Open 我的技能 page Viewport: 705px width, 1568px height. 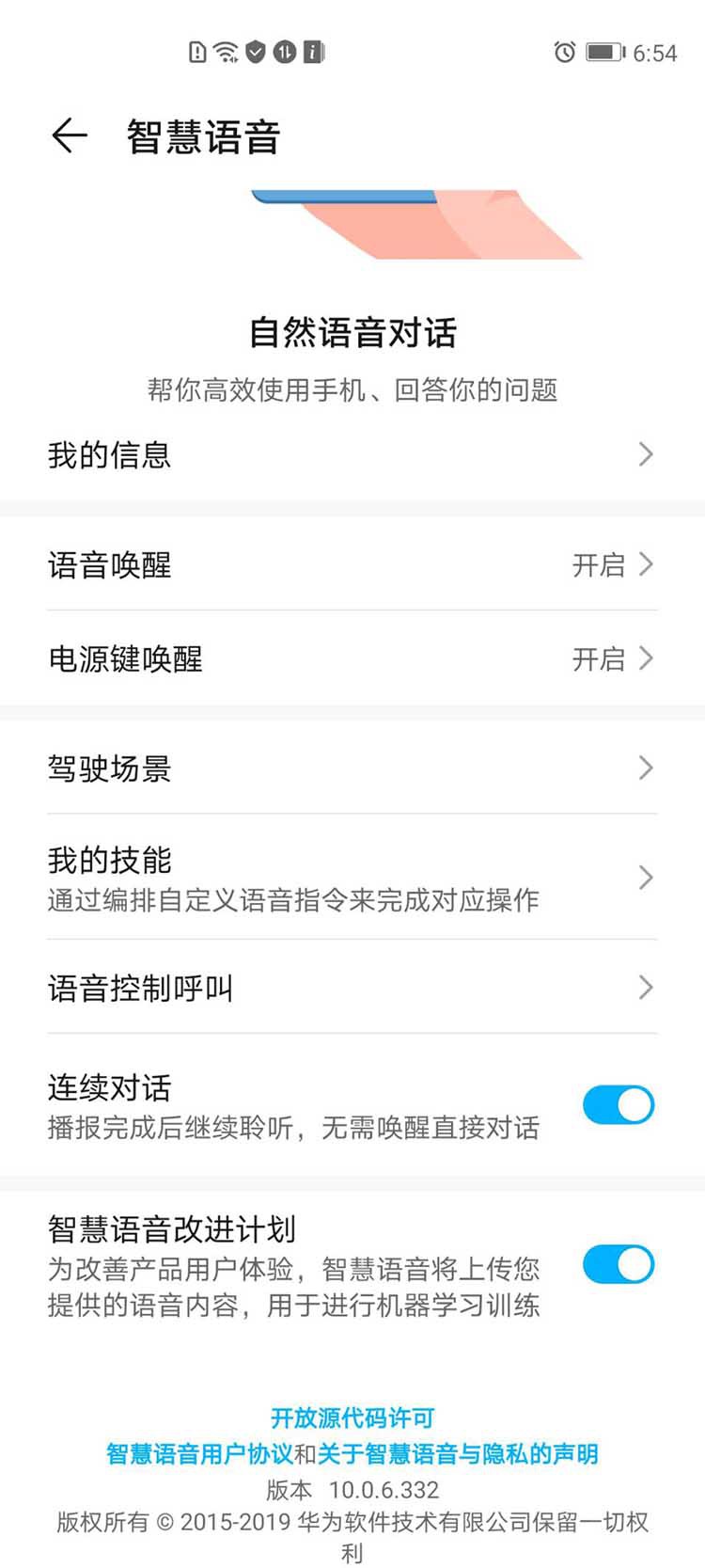352,878
